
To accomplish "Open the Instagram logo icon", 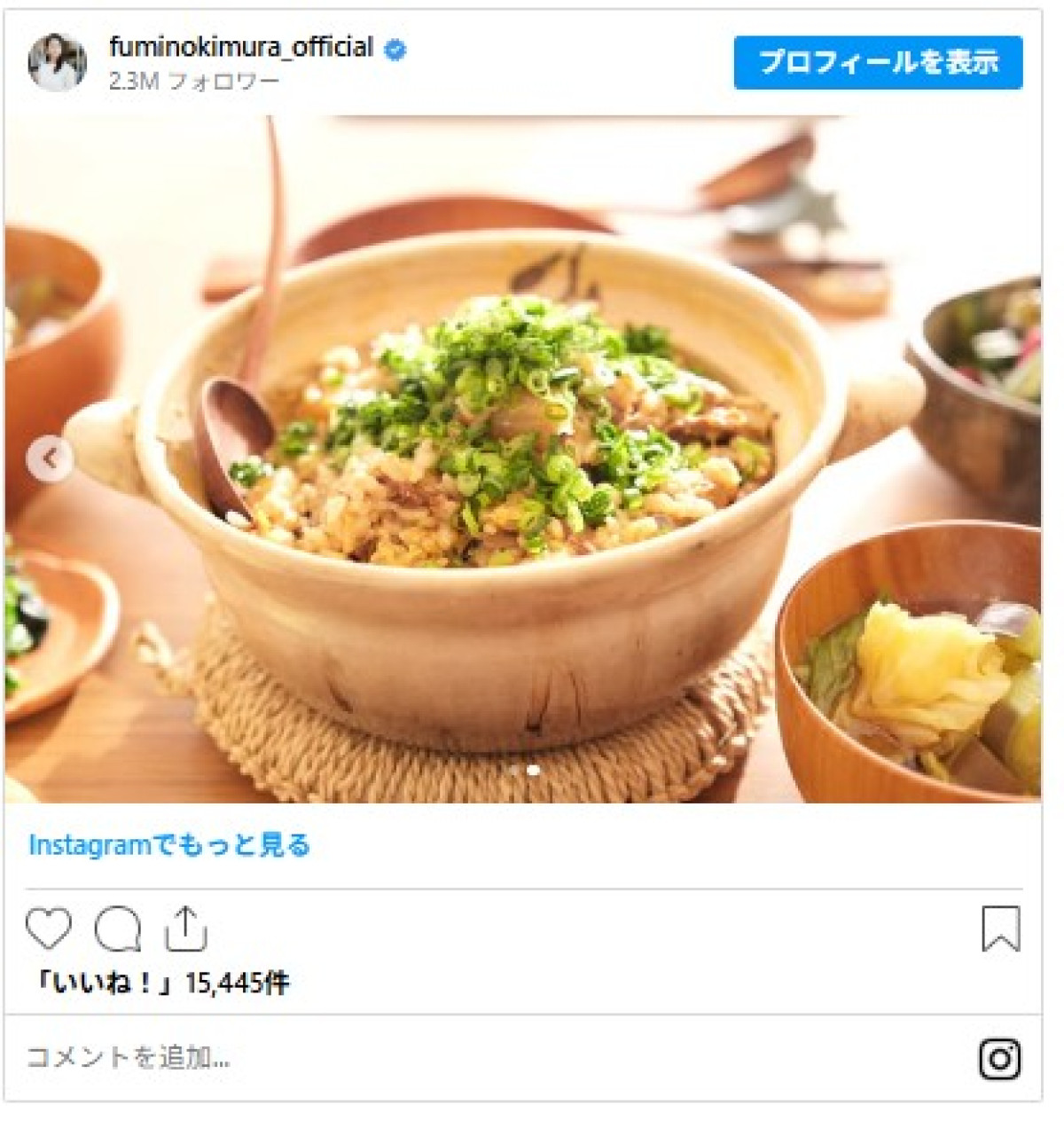I will 999,1059.
